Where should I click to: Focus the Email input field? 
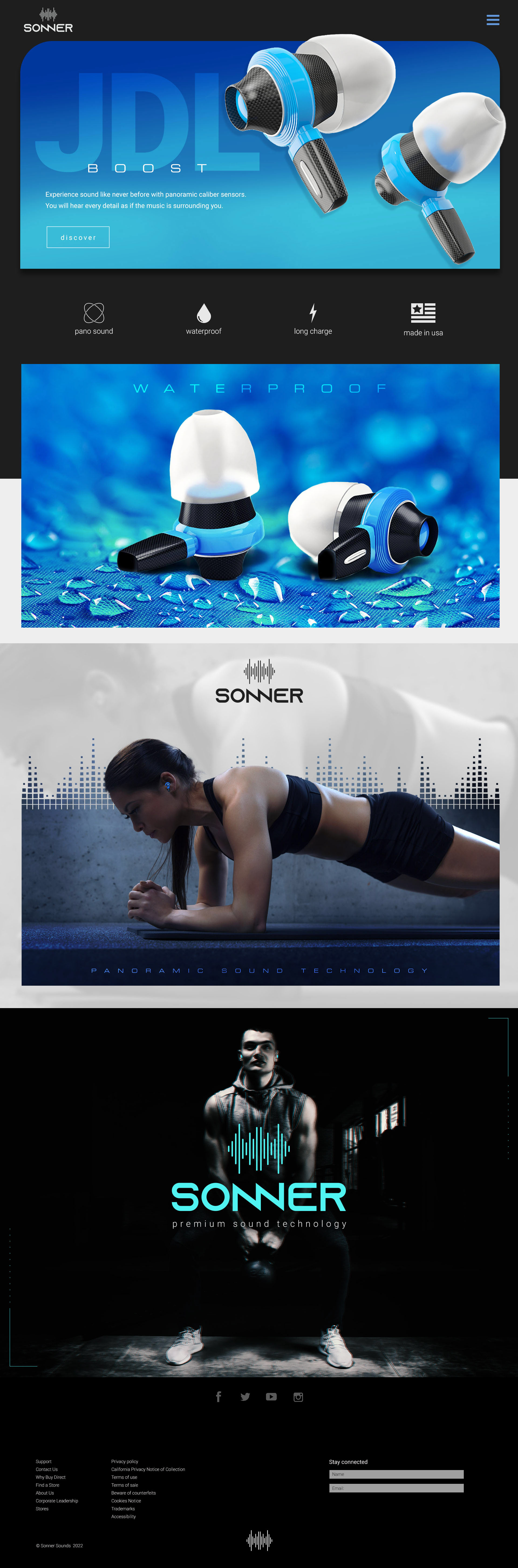[396, 1488]
